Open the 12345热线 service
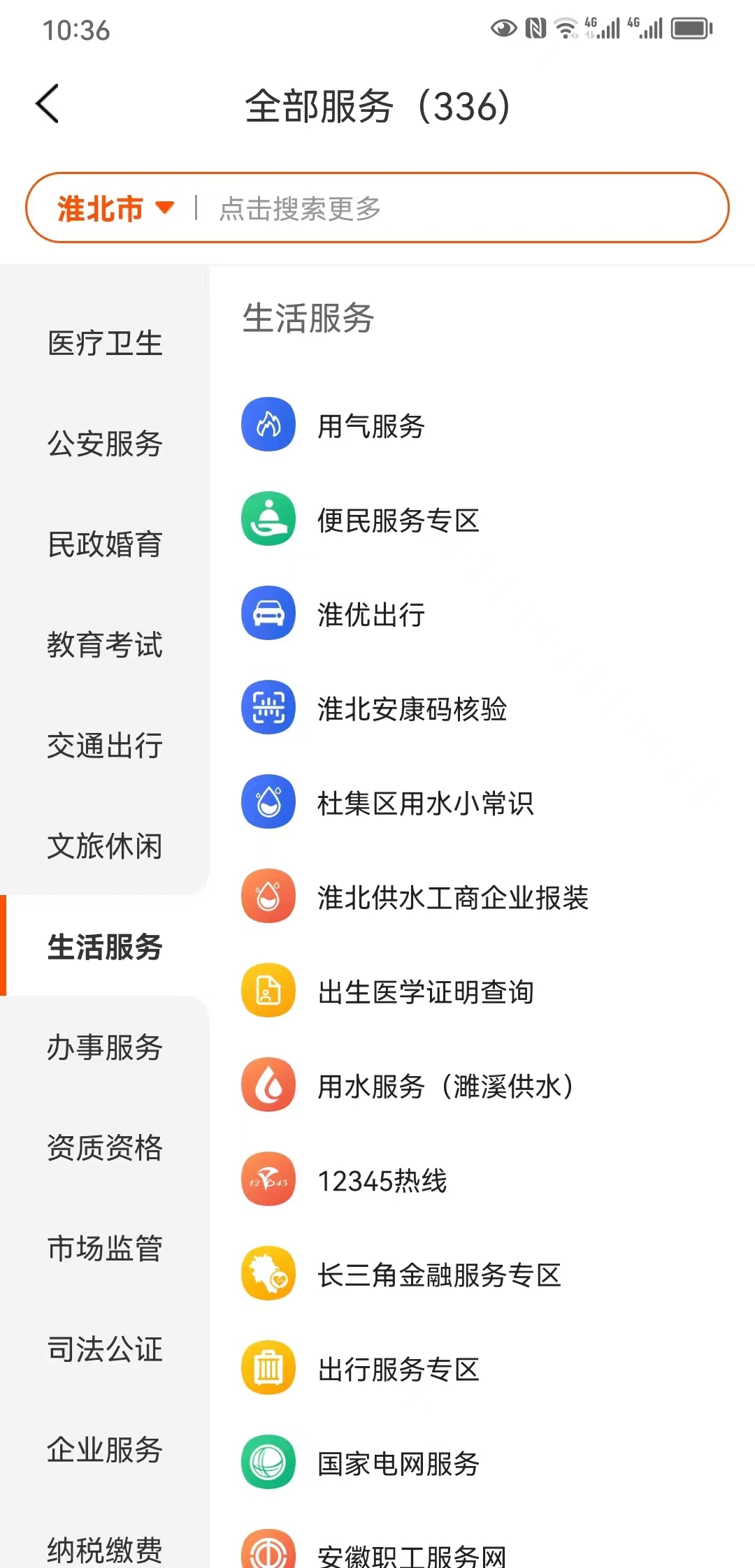The image size is (755, 1568). click(x=382, y=1180)
